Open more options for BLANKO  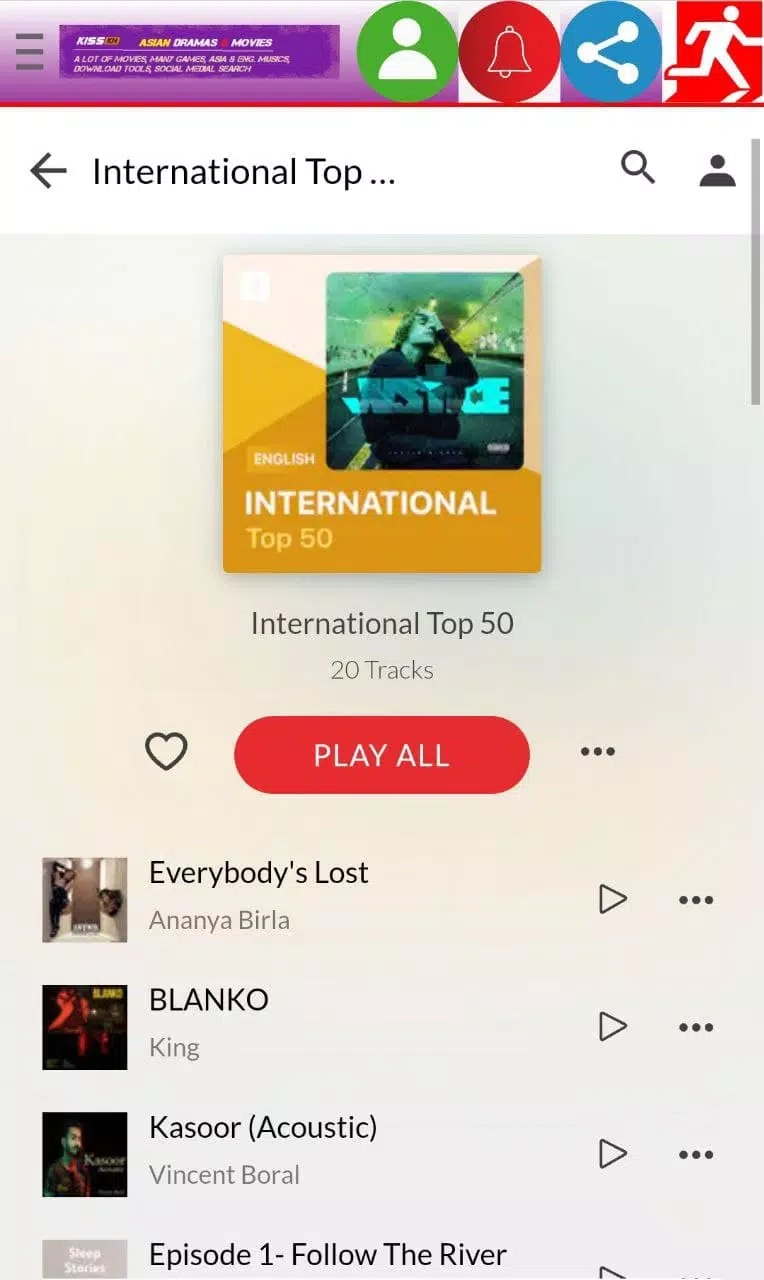click(696, 1027)
